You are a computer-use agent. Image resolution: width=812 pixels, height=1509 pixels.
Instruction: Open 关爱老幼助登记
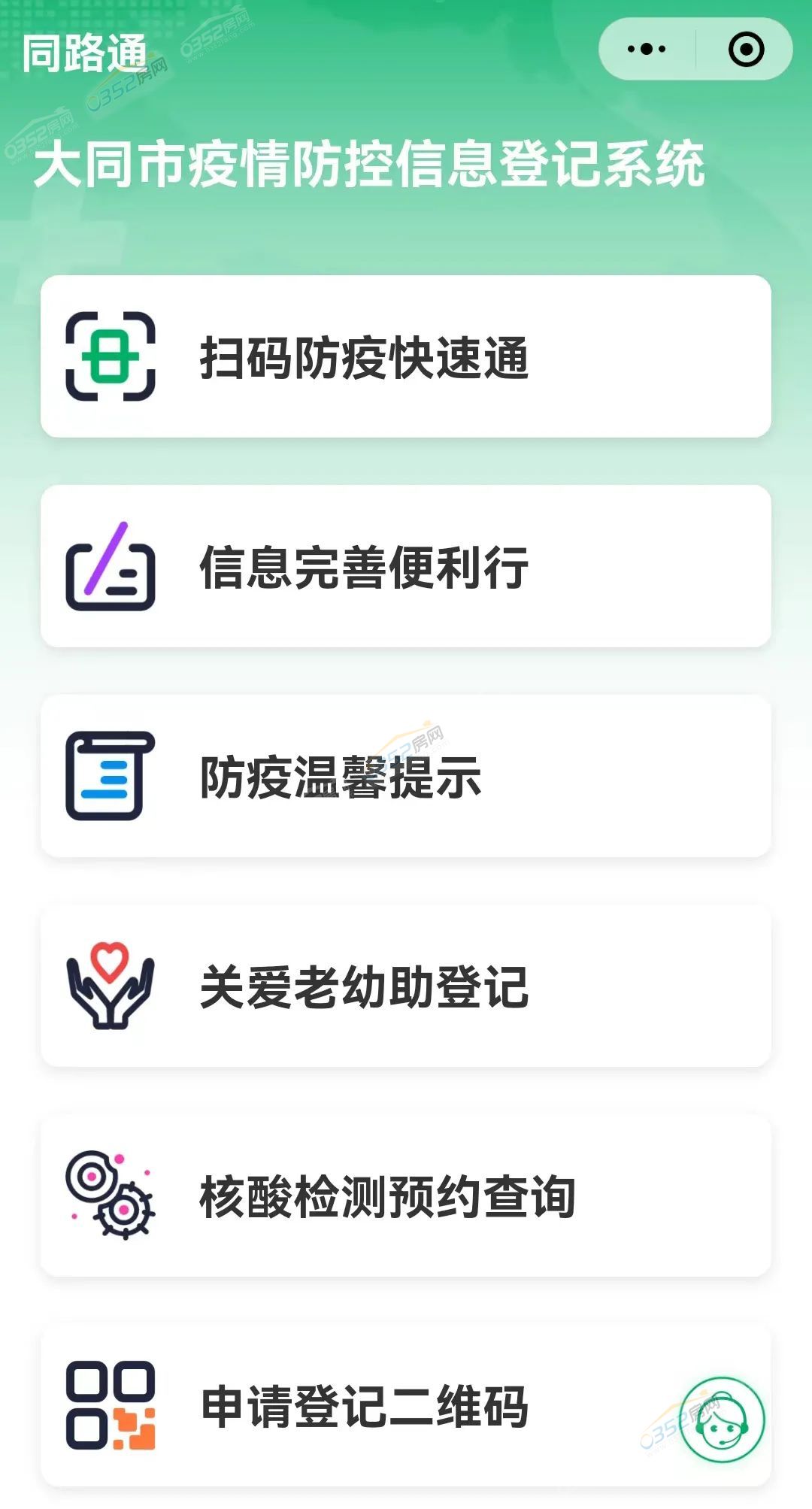pyautogui.click(x=406, y=986)
